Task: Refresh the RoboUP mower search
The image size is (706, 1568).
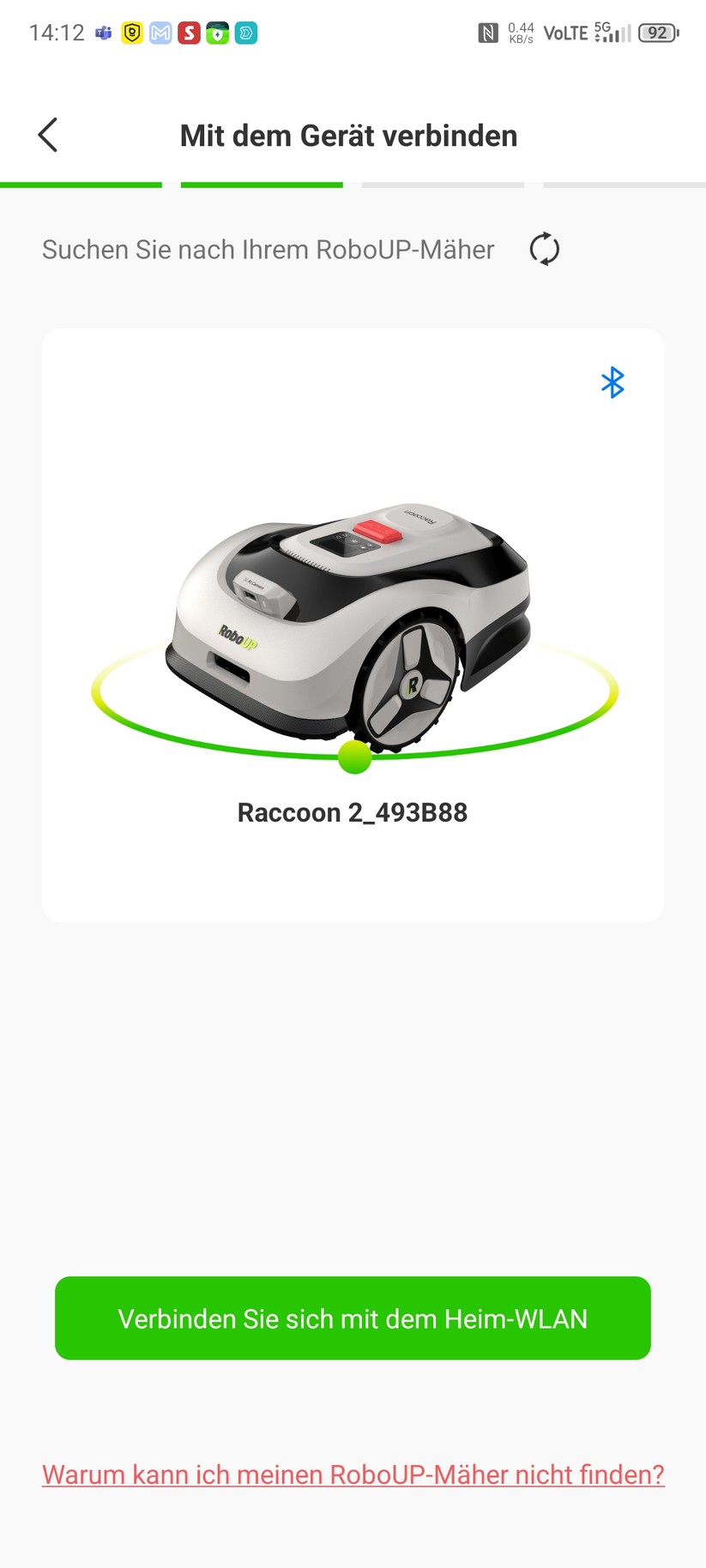Action: 543,249
